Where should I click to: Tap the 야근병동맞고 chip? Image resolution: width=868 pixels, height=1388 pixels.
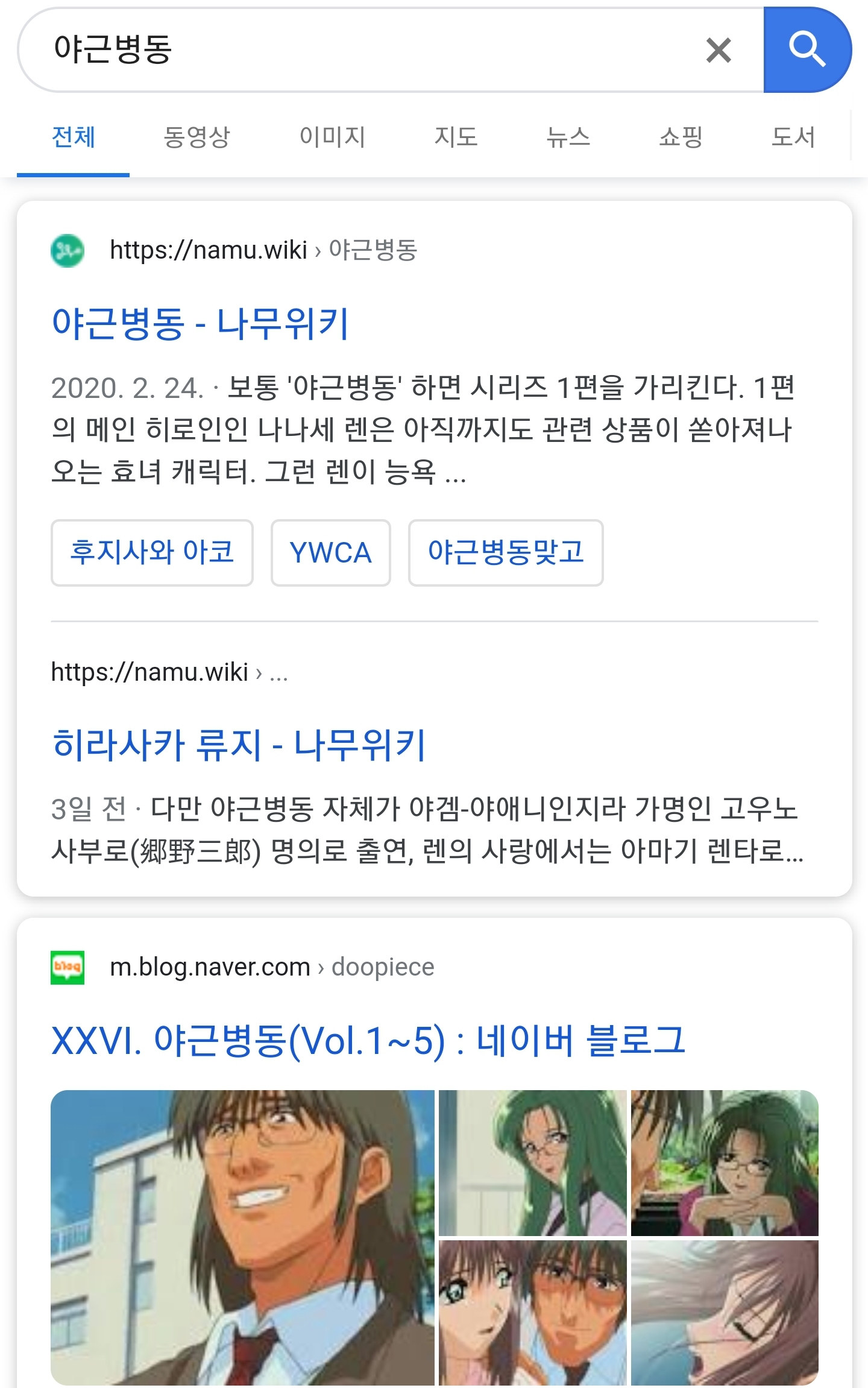505,552
